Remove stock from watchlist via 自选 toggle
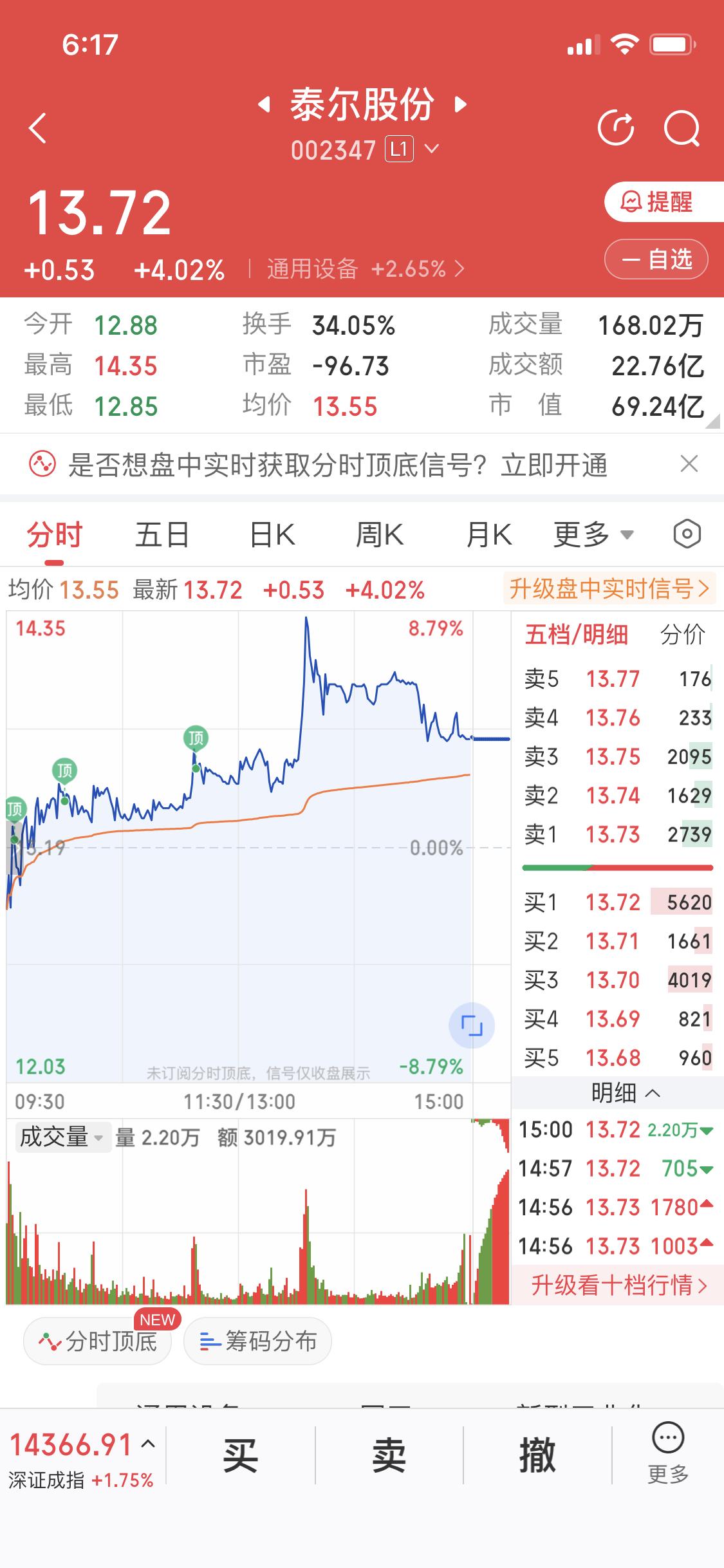 [x=656, y=259]
